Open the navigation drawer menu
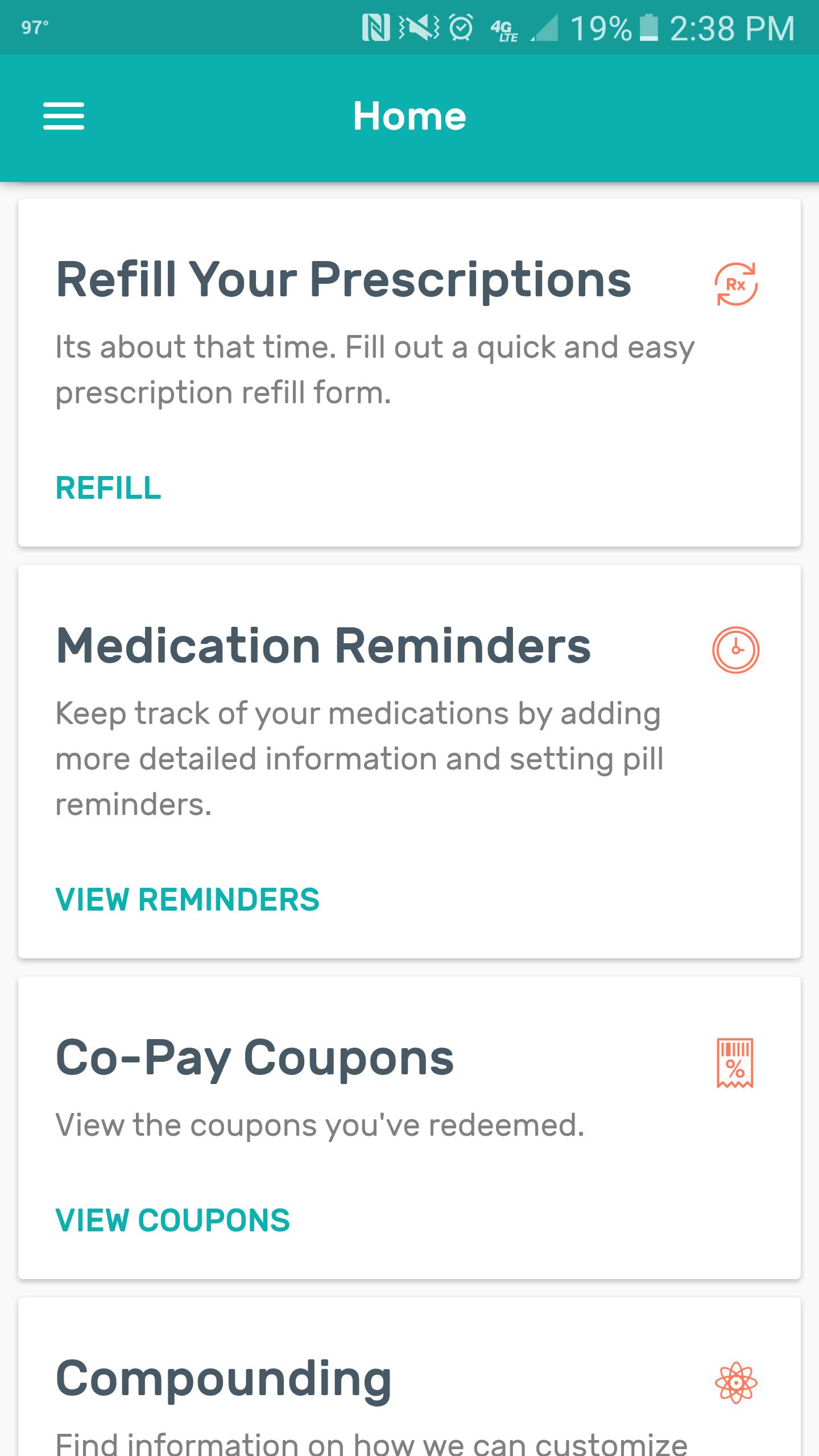The height and width of the screenshot is (1456, 819). (63, 117)
